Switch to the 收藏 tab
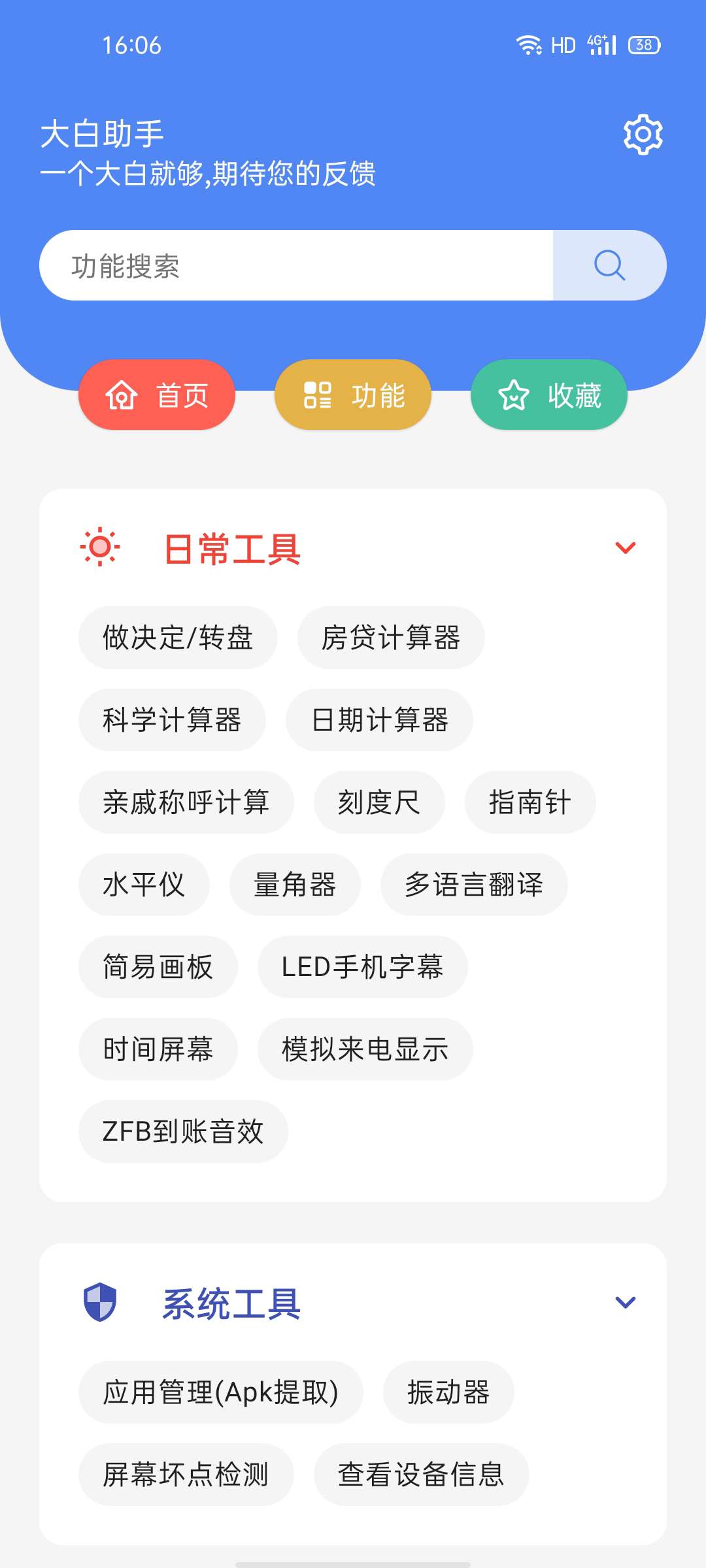 tap(549, 395)
